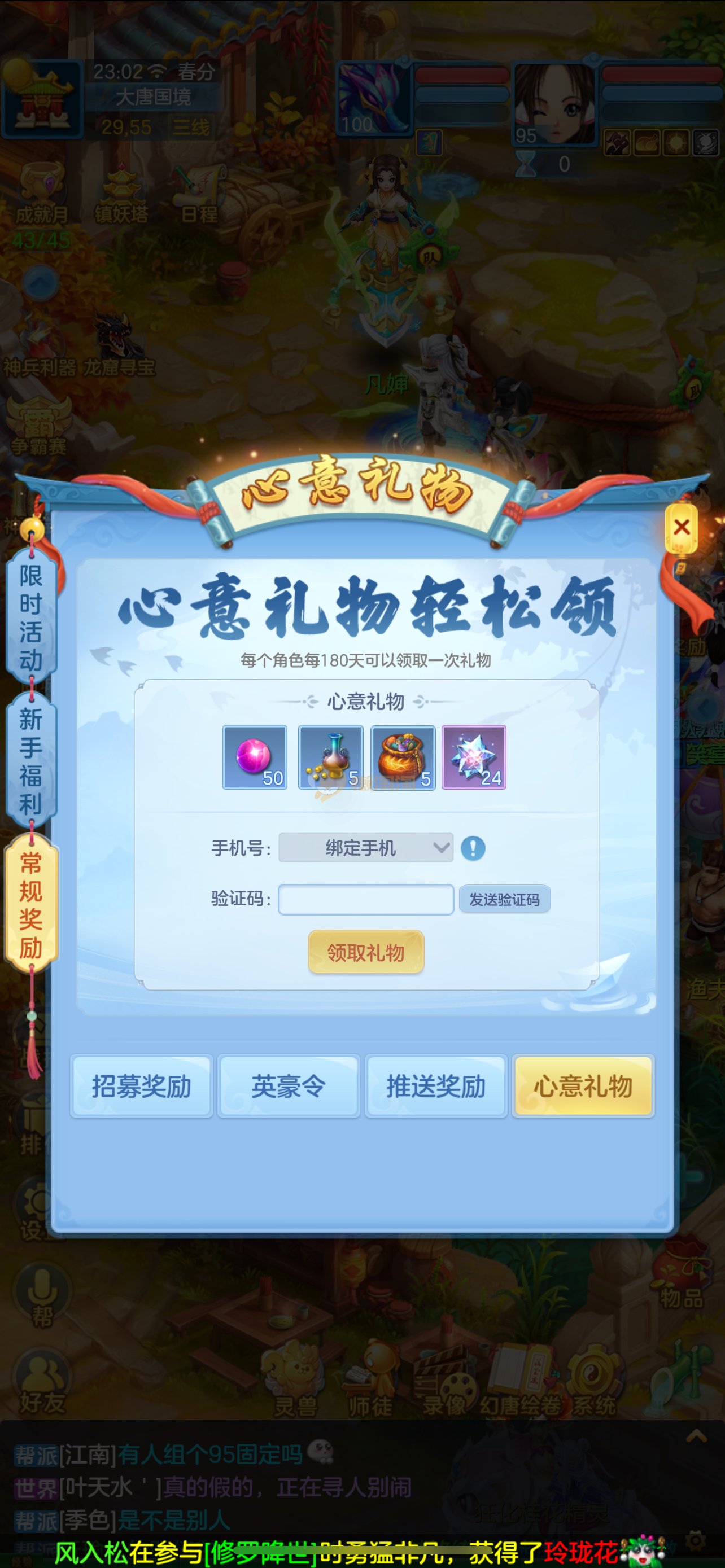This screenshot has height=1568, width=725.
Task: Claim the gift with 领取礼物
Action: click(365, 952)
